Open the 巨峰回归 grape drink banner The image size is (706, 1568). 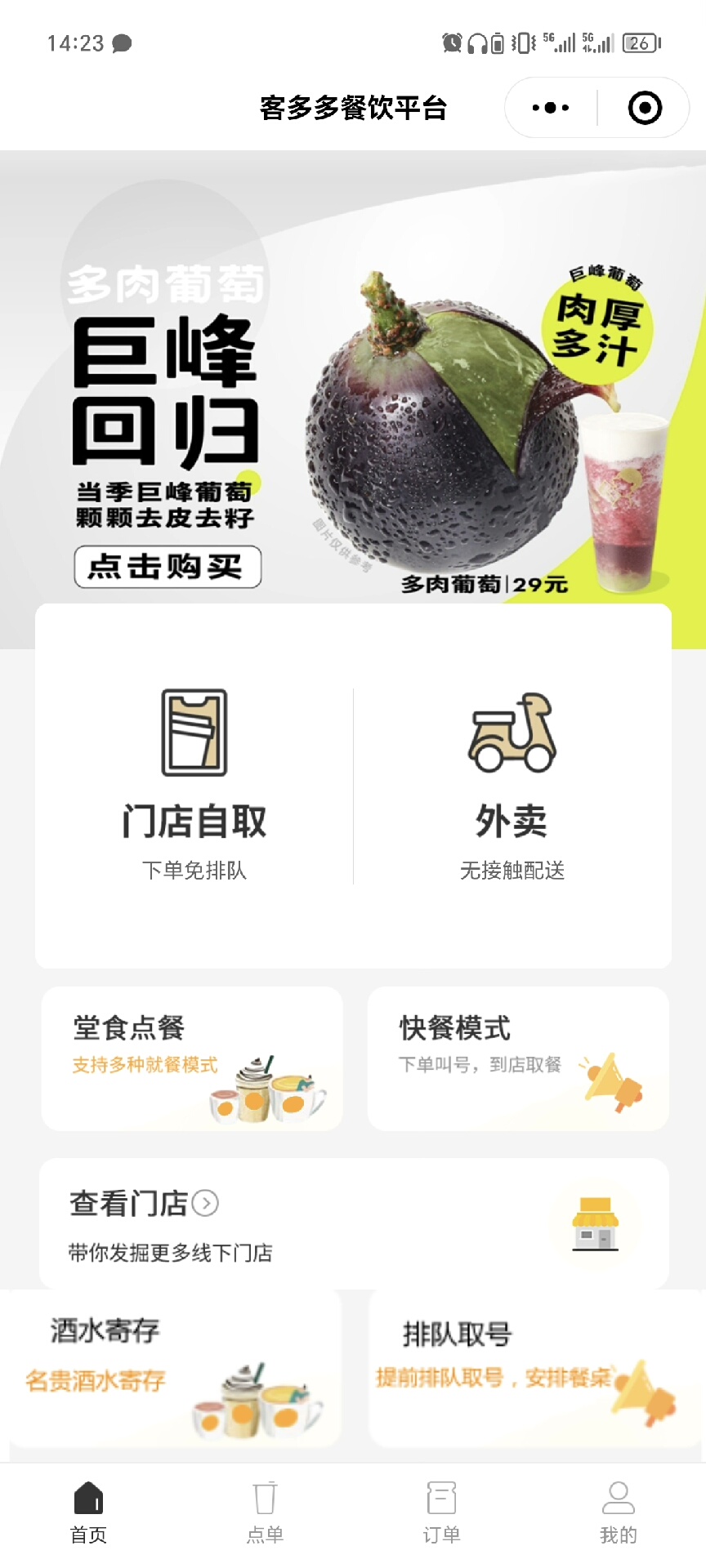353,392
